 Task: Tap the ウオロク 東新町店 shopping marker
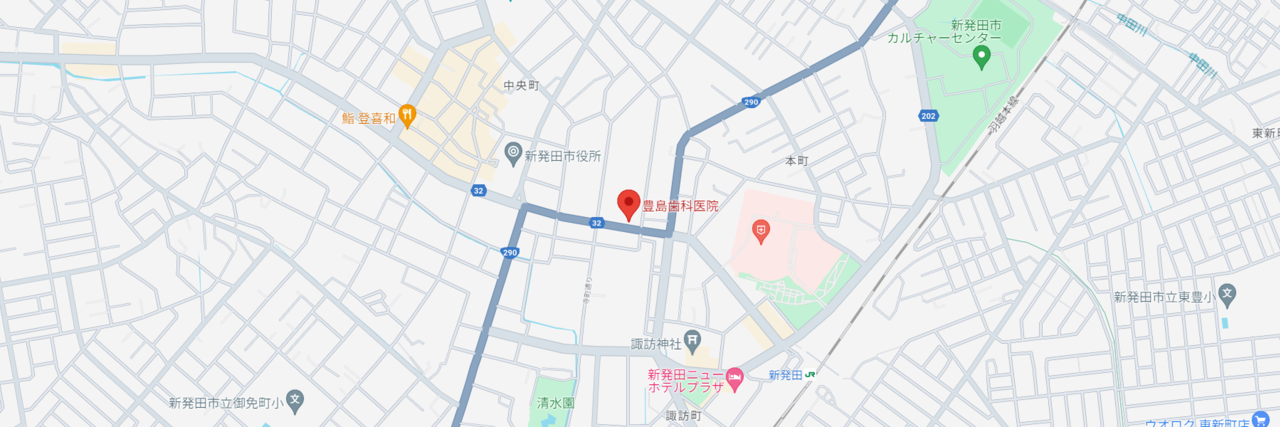(x=1259, y=421)
